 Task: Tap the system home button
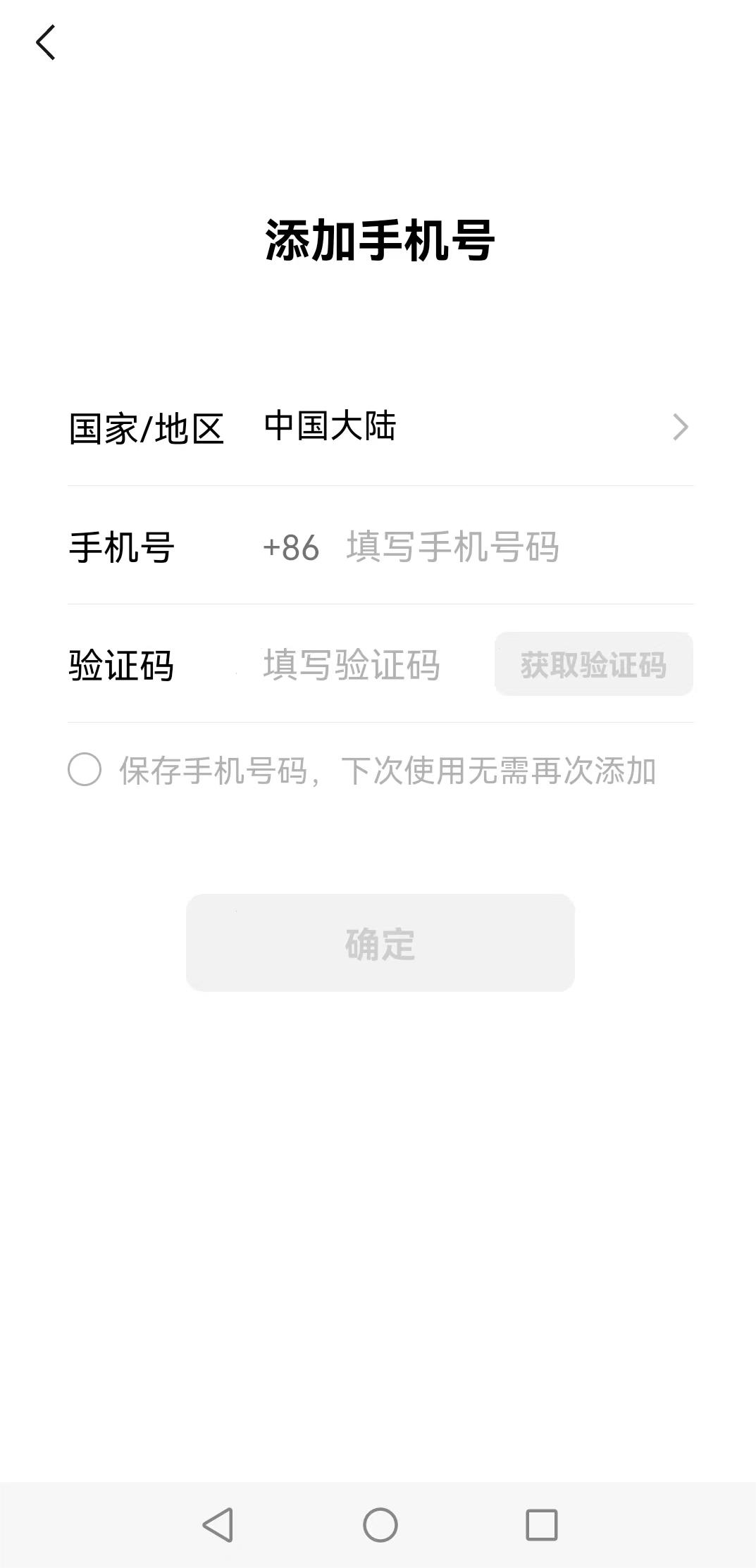[380, 1525]
